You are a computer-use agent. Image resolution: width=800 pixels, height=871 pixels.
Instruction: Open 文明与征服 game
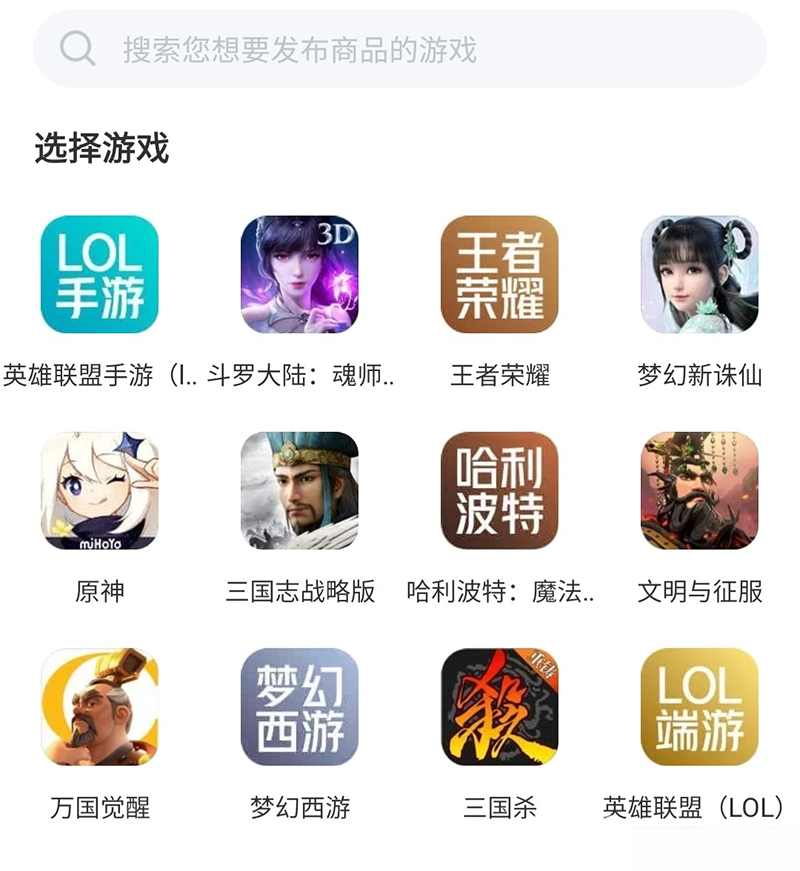click(x=699, y=491)
